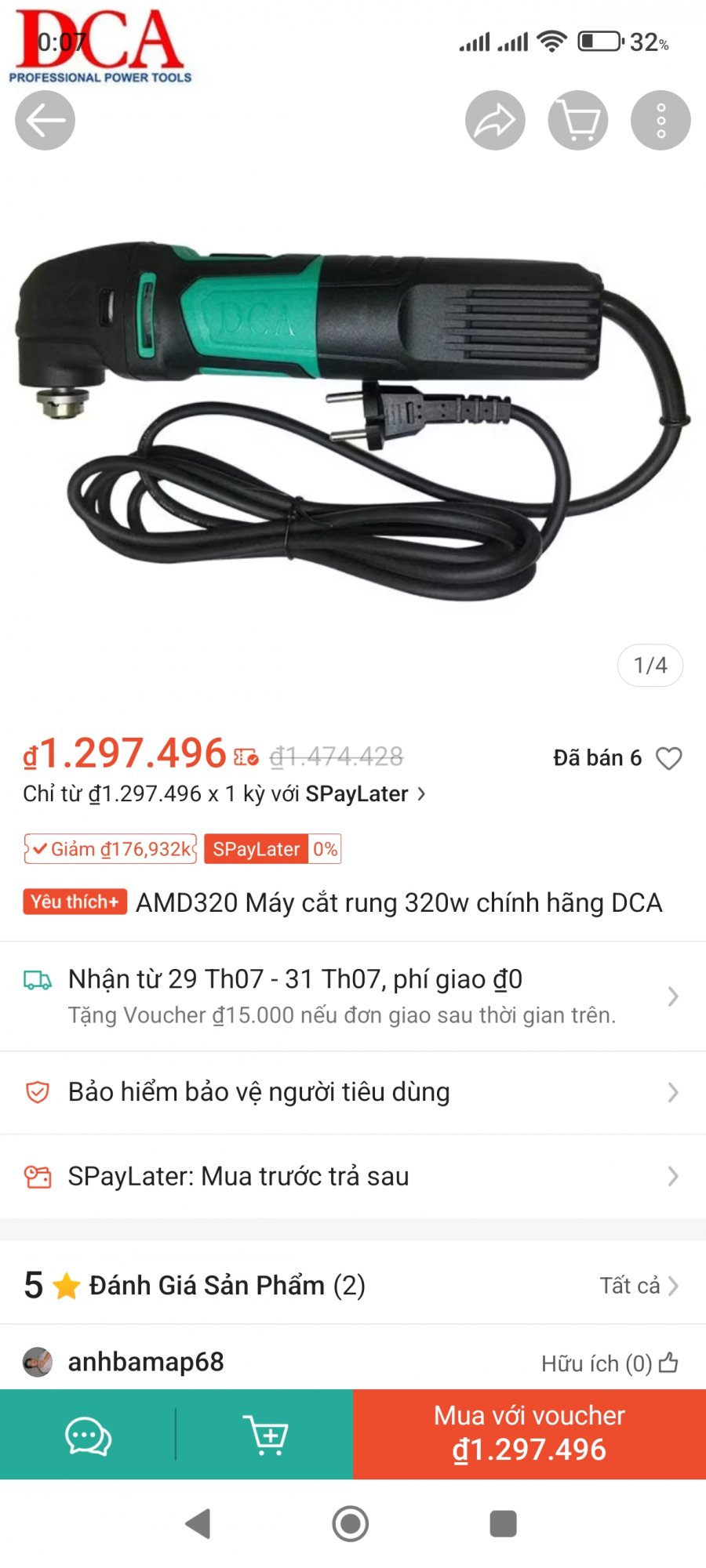The height and width of the screenshot is (1568, 706).
Task: View all product reviews via Tất cả
Action: (x=639, y=1286)
